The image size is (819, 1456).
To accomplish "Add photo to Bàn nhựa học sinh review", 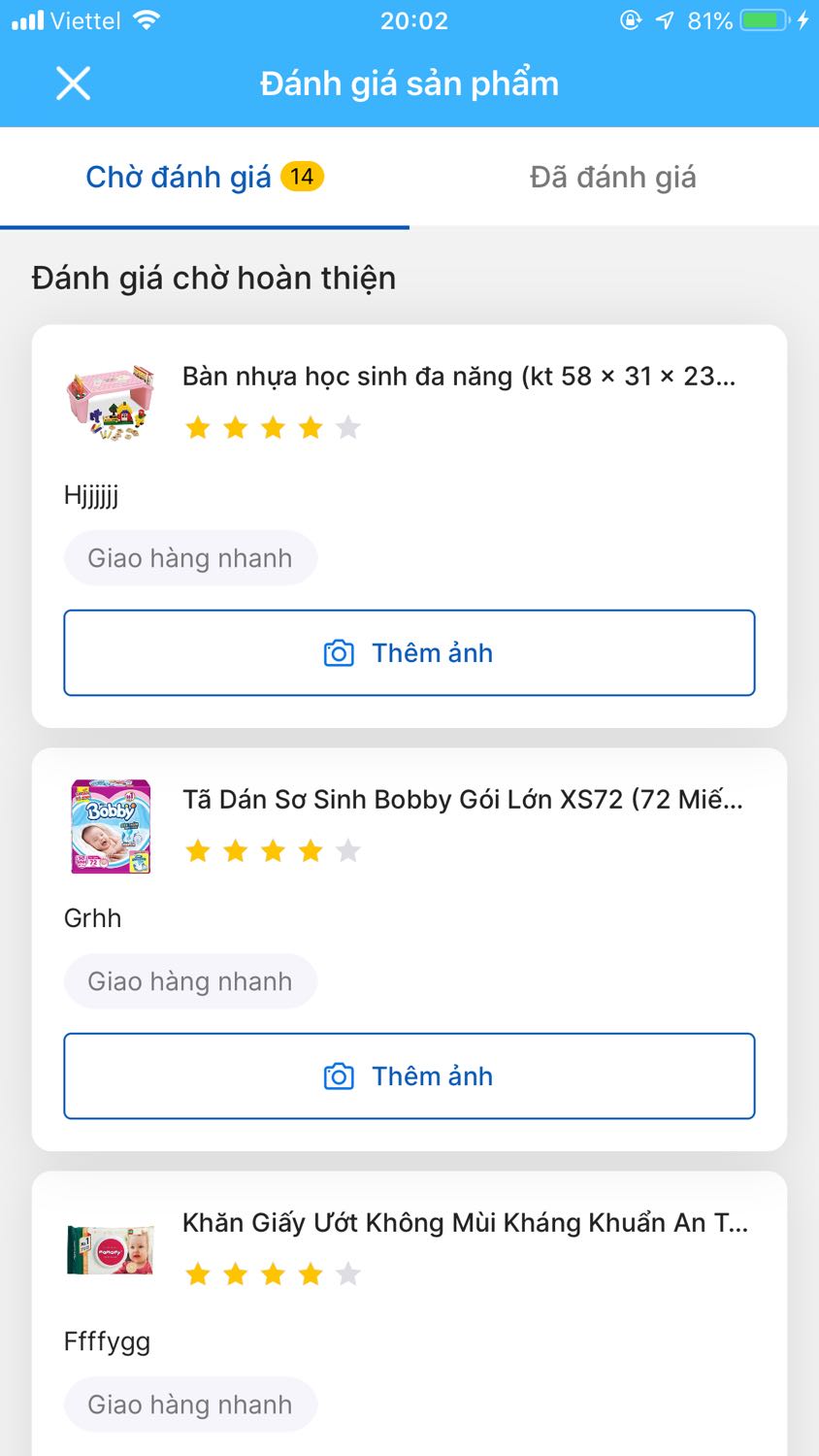I will click(409, 653).
